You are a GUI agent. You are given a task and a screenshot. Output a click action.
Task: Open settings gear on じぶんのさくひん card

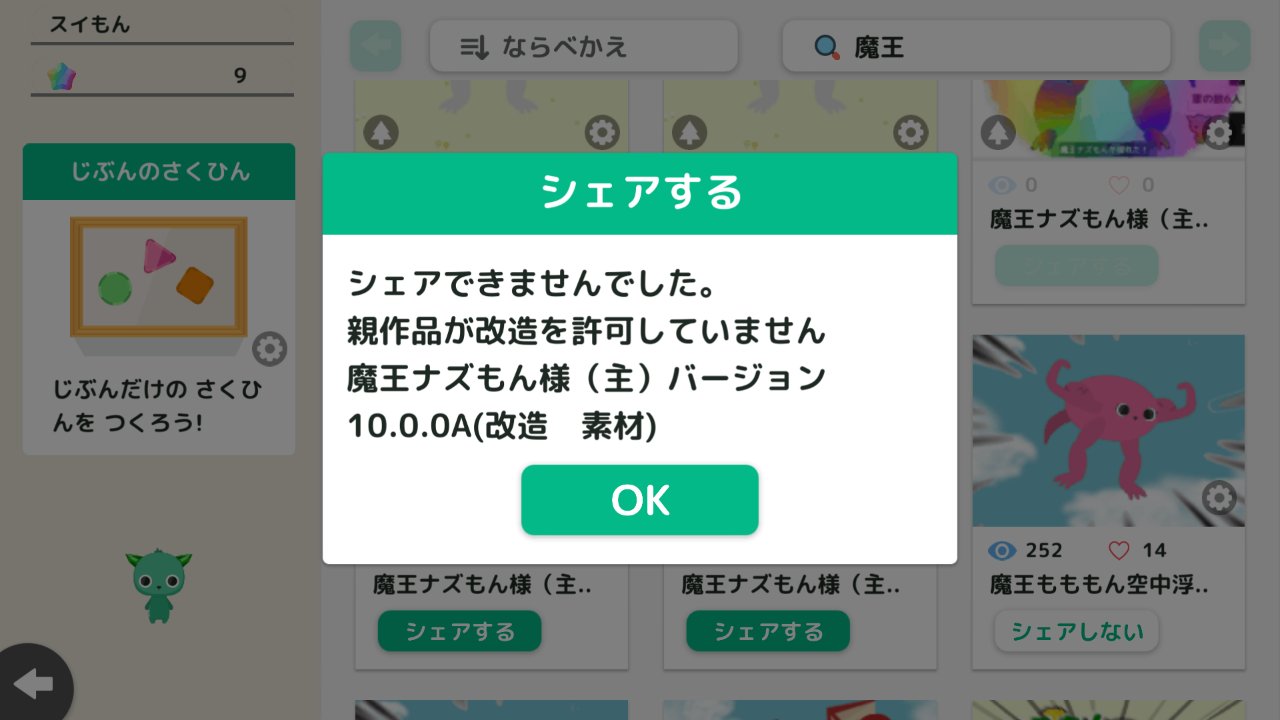(x=269, y=349)
